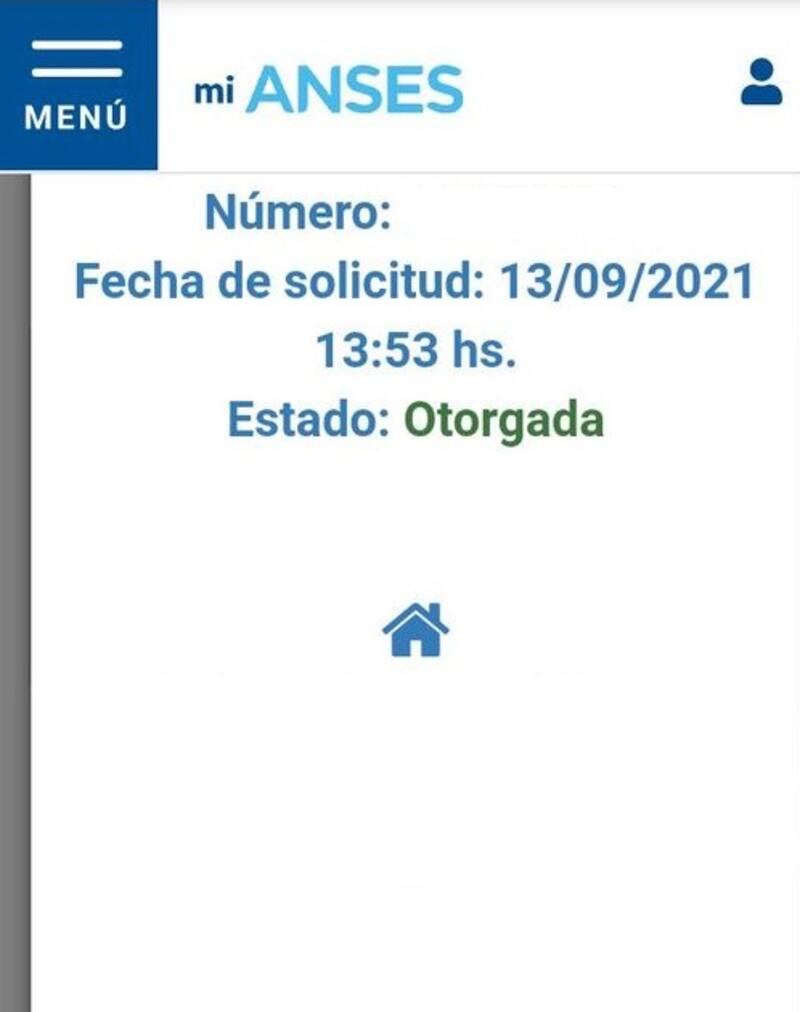Go to the home page icon
Screen dimensions: 800x1012
pos(415,630)
